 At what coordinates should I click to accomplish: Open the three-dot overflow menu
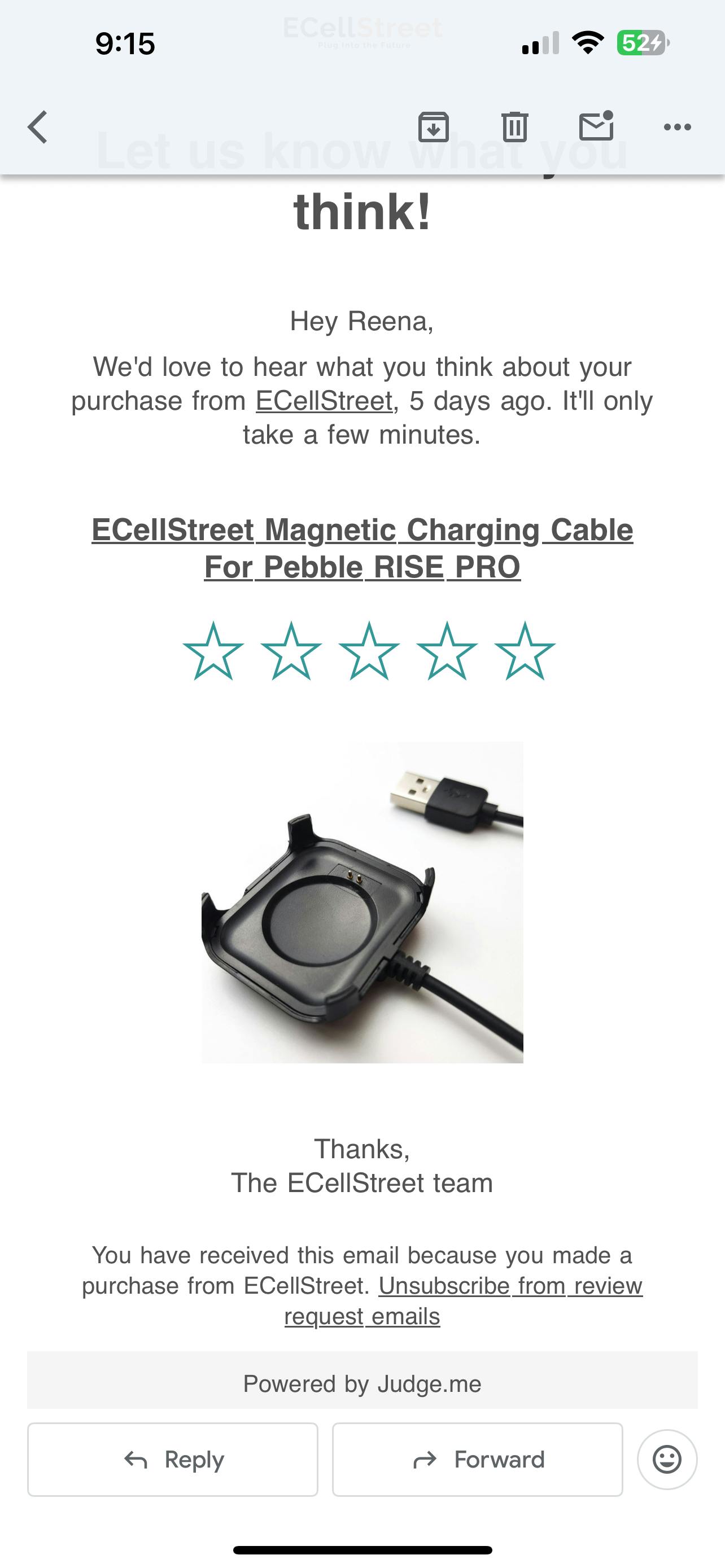click(678, 127)
